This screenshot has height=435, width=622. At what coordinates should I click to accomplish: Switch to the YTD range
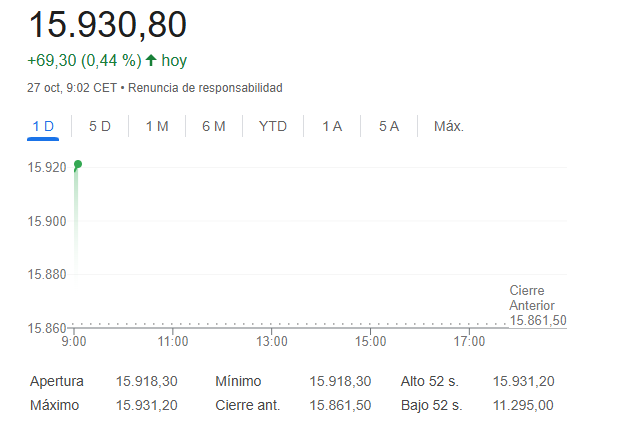click(x=273, y=126)
